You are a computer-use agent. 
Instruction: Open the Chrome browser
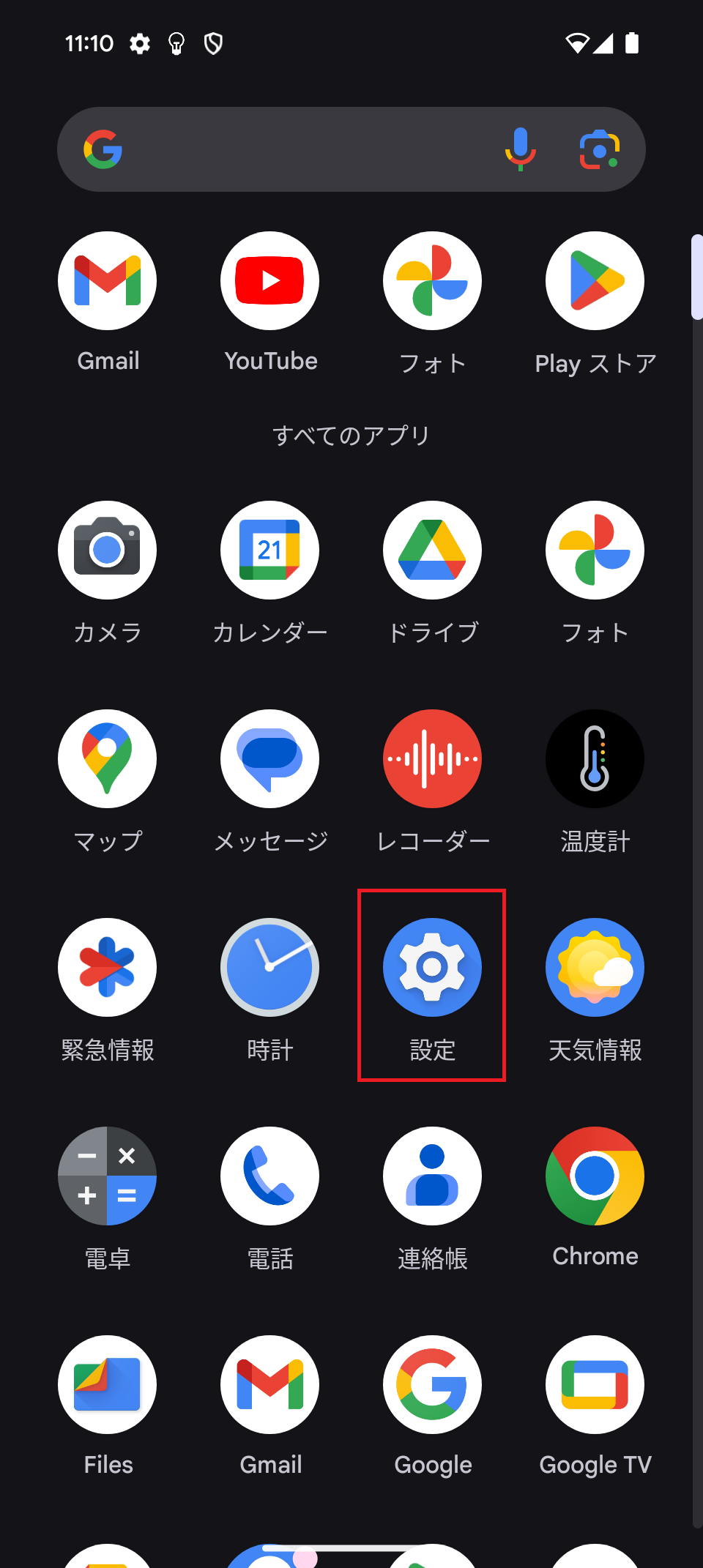pyautogui.click(x=595, y=1176)
